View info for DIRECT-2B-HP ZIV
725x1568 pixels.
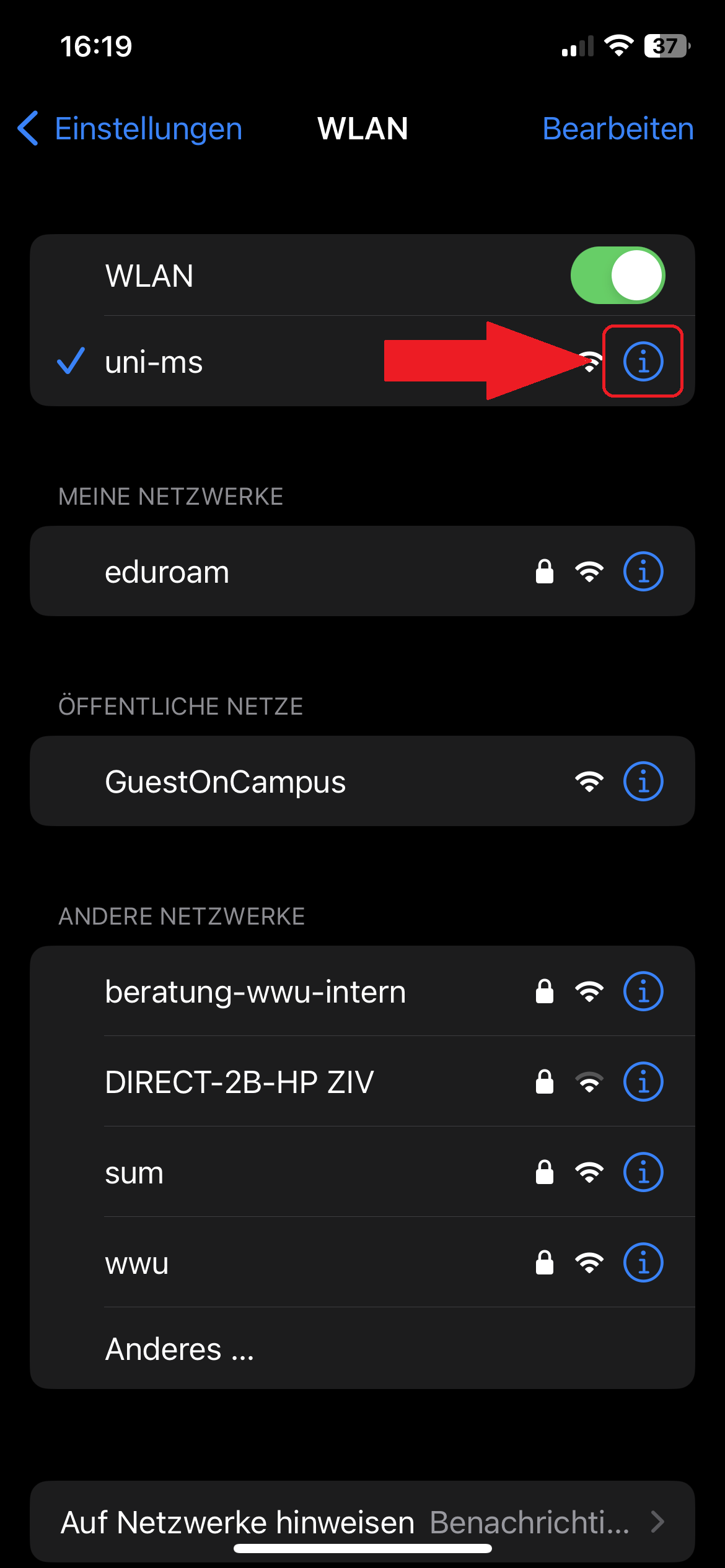pos(643,1082)
